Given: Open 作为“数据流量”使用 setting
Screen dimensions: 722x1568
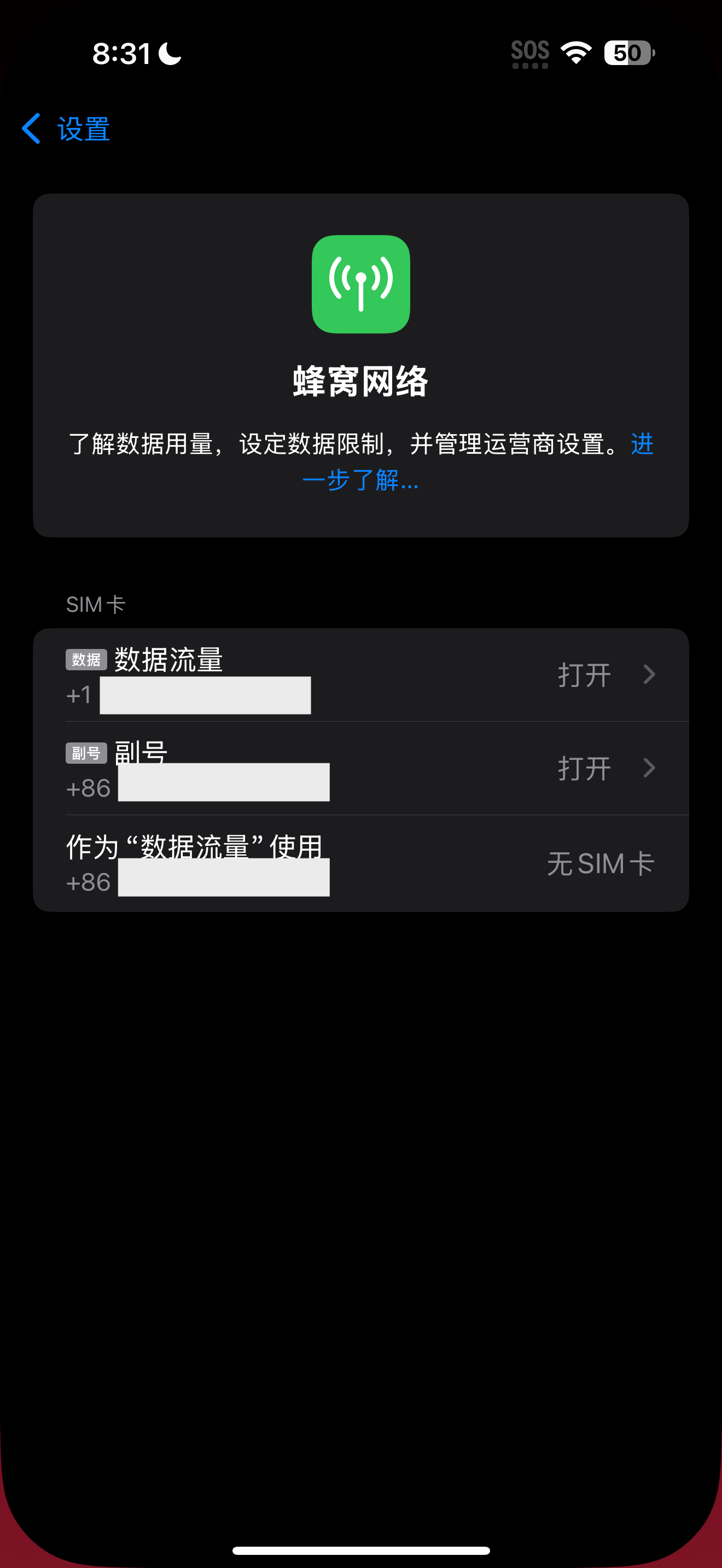Looking at the screenshot, I should click(x=360, y=863).
